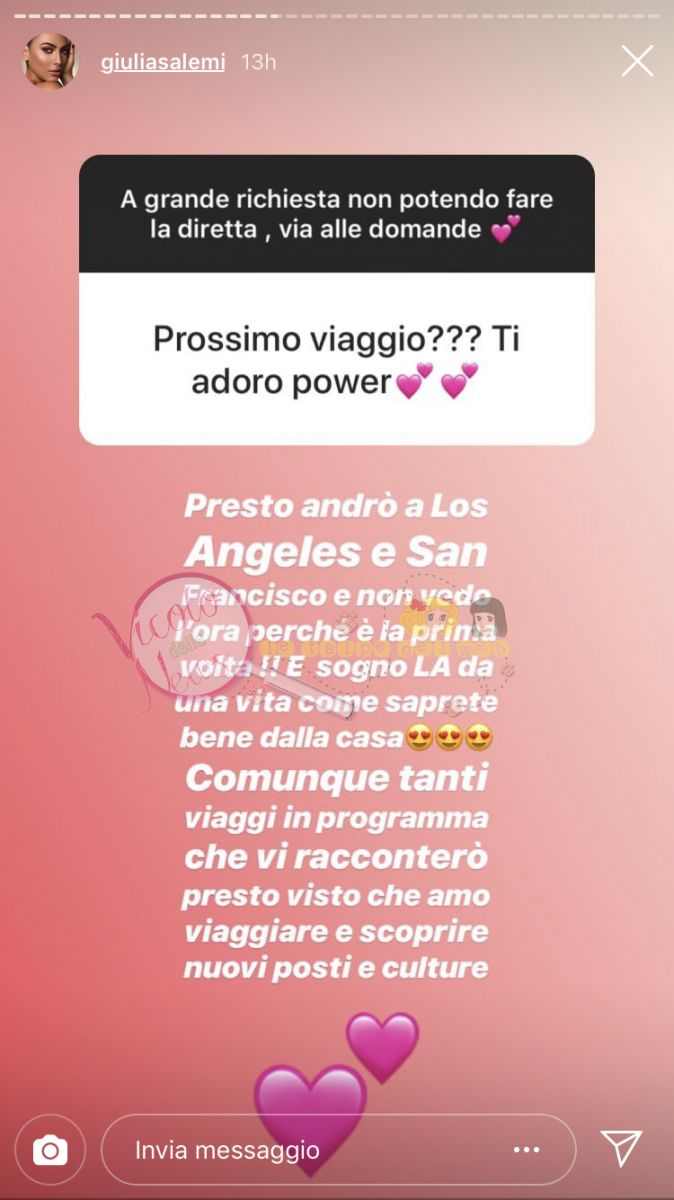Open giuliasalemi's profile picture
Screen dimensions: 674x1200
(50, 62)
